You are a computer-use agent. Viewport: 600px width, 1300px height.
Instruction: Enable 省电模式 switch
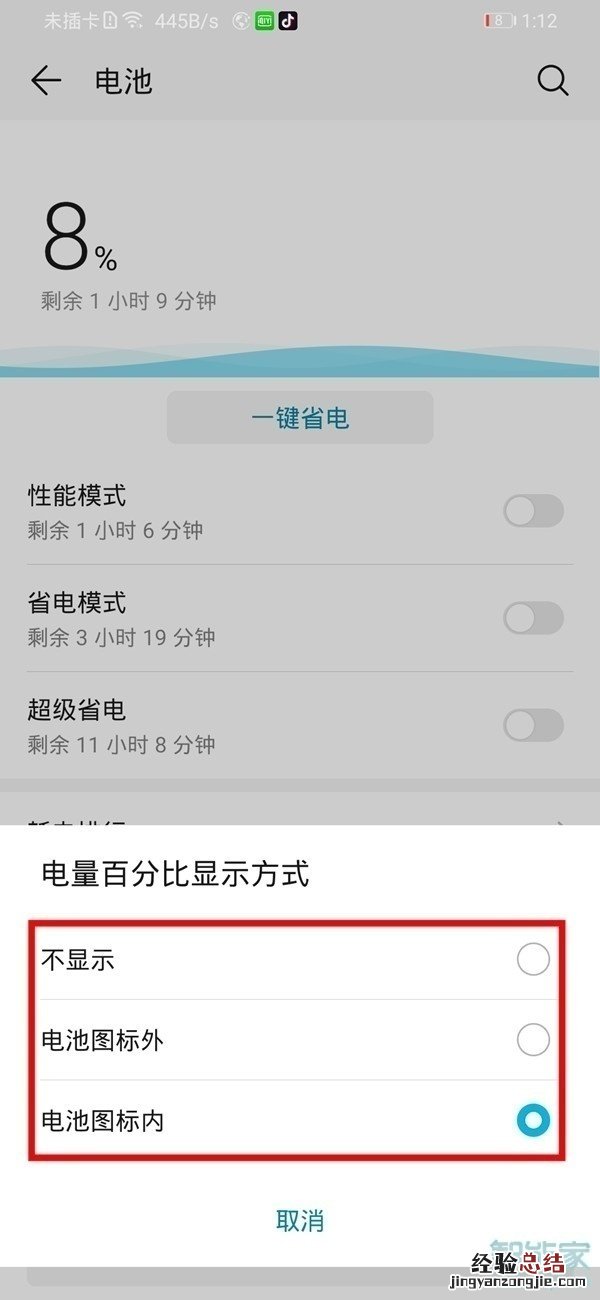tap(533, 619)
